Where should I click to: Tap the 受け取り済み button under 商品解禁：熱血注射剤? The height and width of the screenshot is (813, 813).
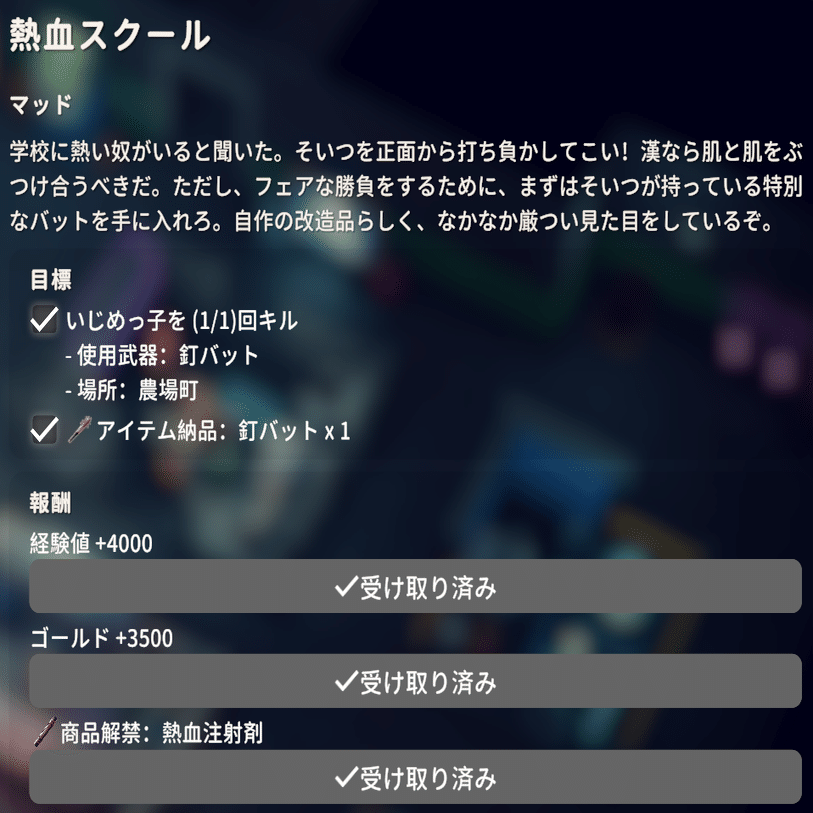pyautogui.click(x=415, y=776)
